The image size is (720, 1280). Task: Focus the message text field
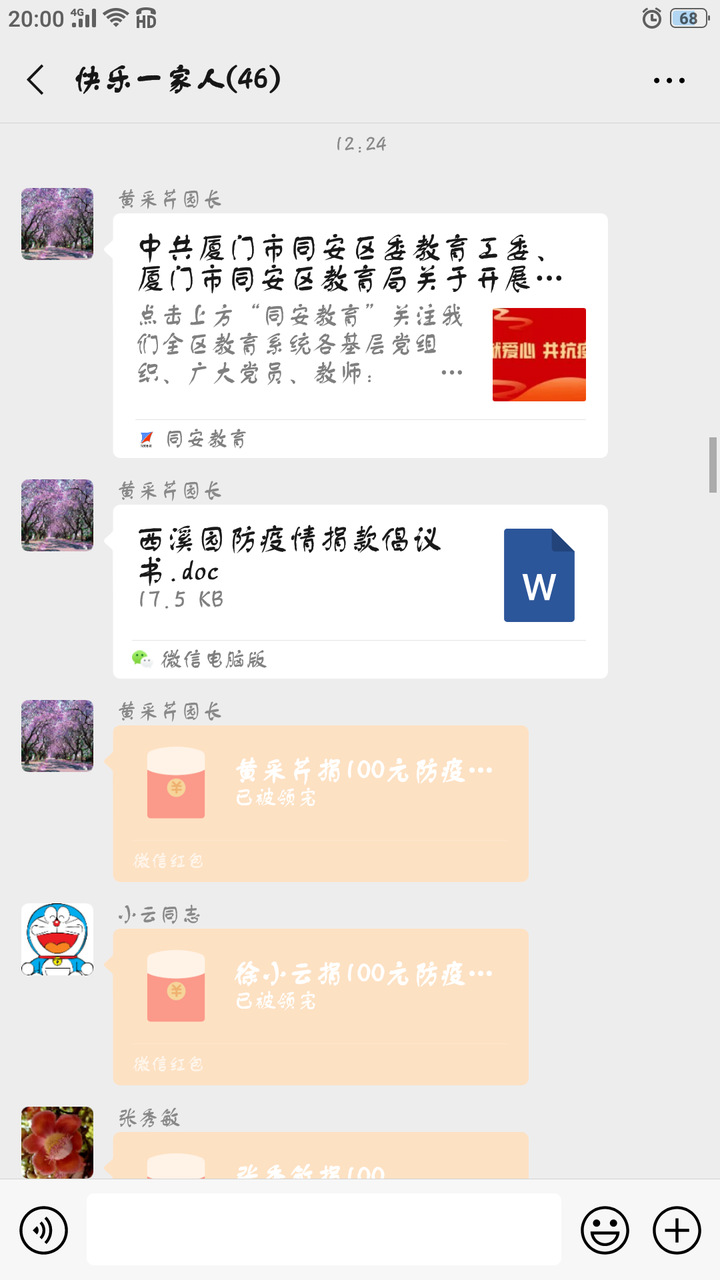click(x=323, y=1229)
